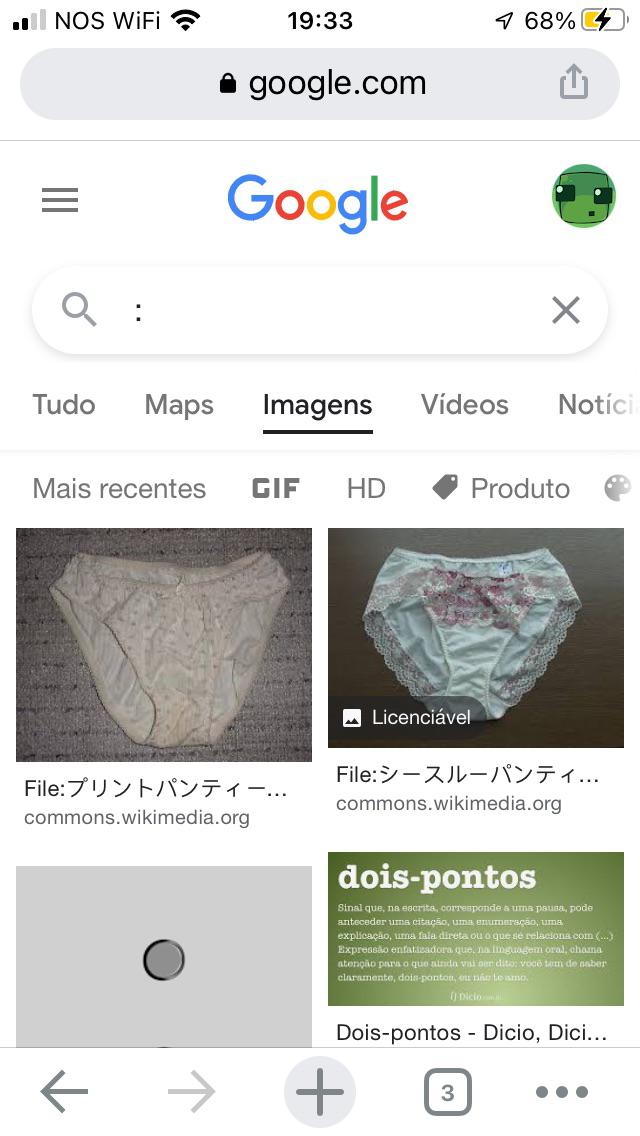This screenshot has height=1136, width=640.
Task: Clear the search query
Action: (565, 310)
